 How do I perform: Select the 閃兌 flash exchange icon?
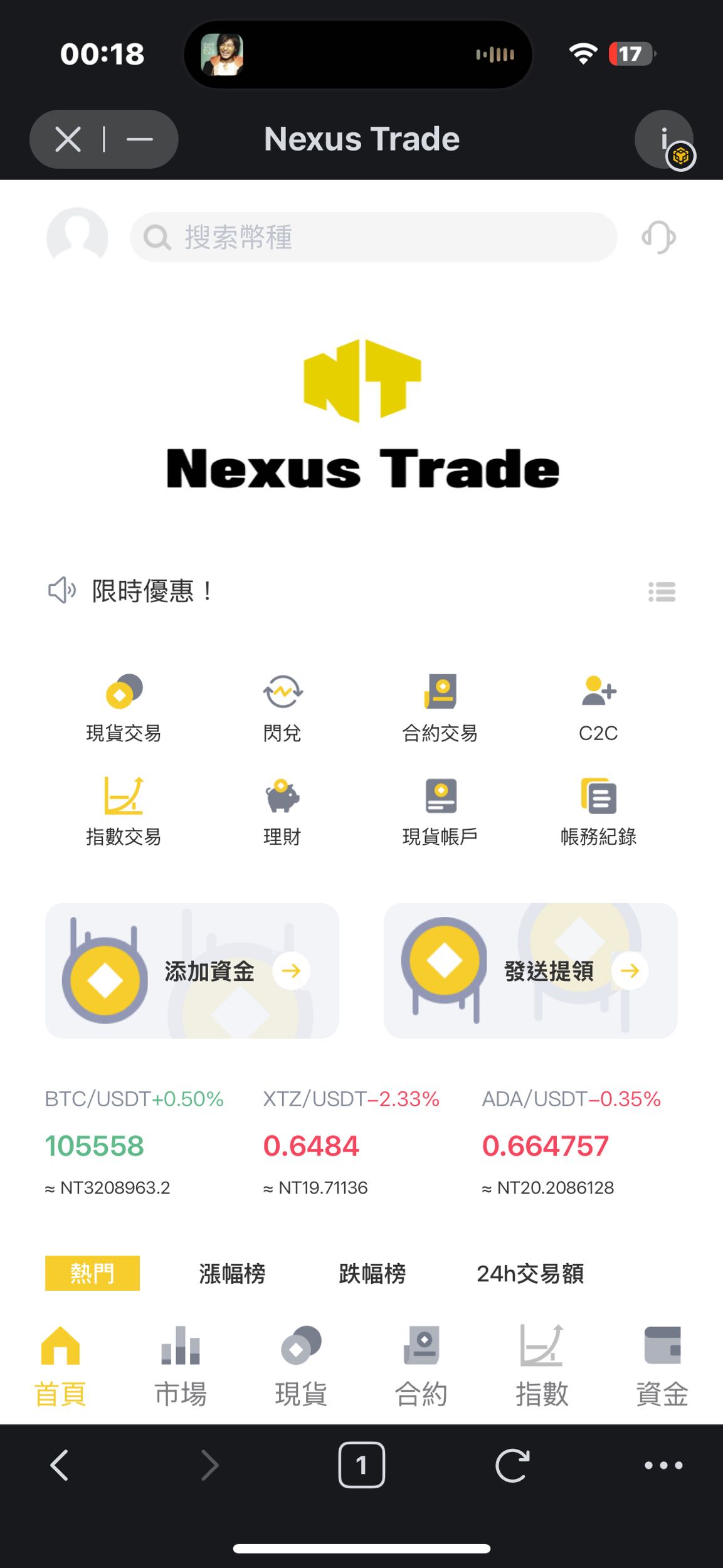point(283,706)
